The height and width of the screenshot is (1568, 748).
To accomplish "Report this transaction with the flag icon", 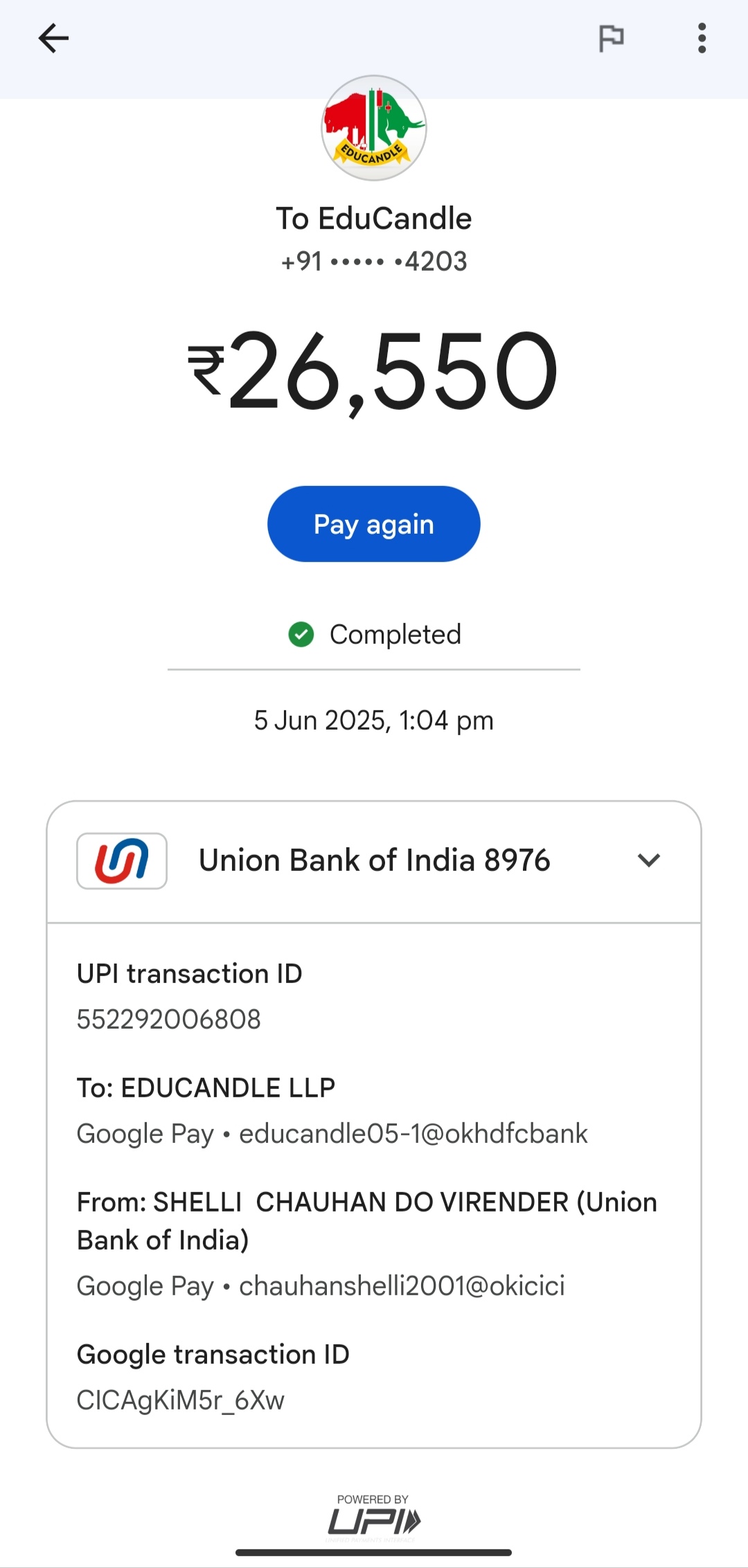I will tap(611, 39).
